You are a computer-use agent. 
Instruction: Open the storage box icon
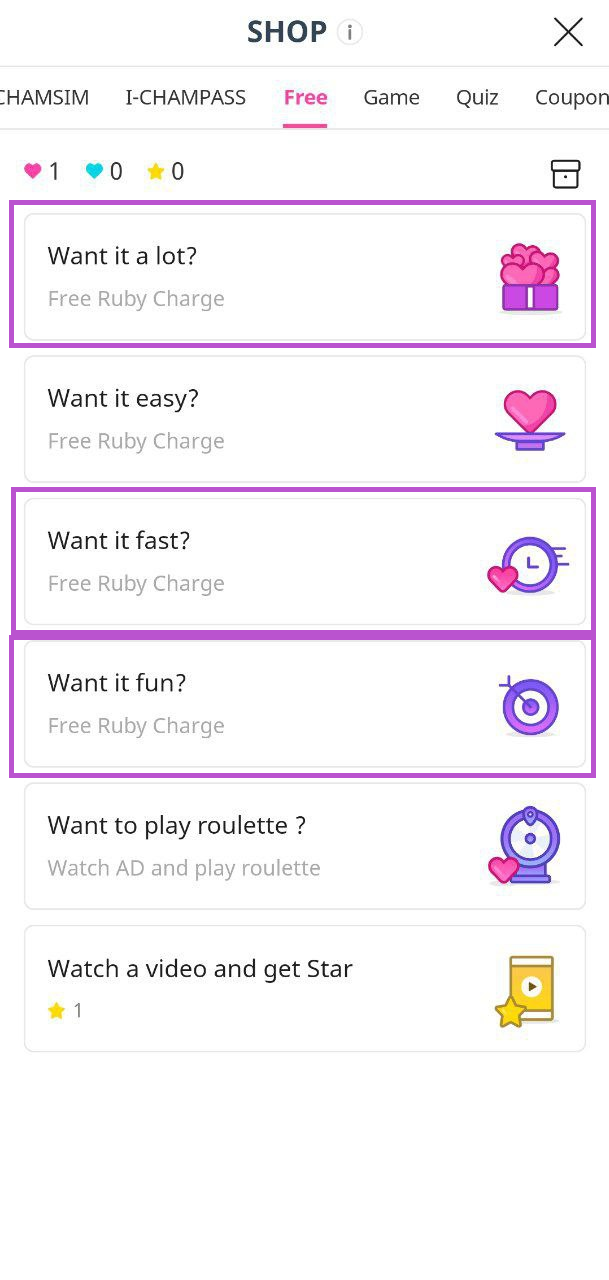pyautogui.click(x=565, y=173)
